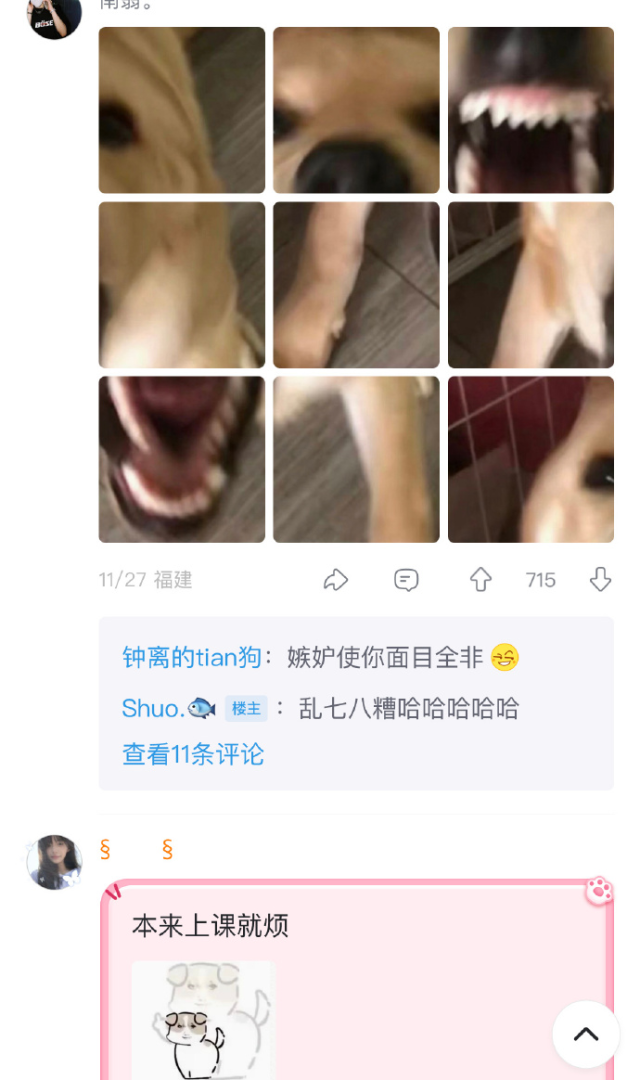Open 钟离的tian狗's profile
Screen dimensions: 640x1080
tap(191, 657)
